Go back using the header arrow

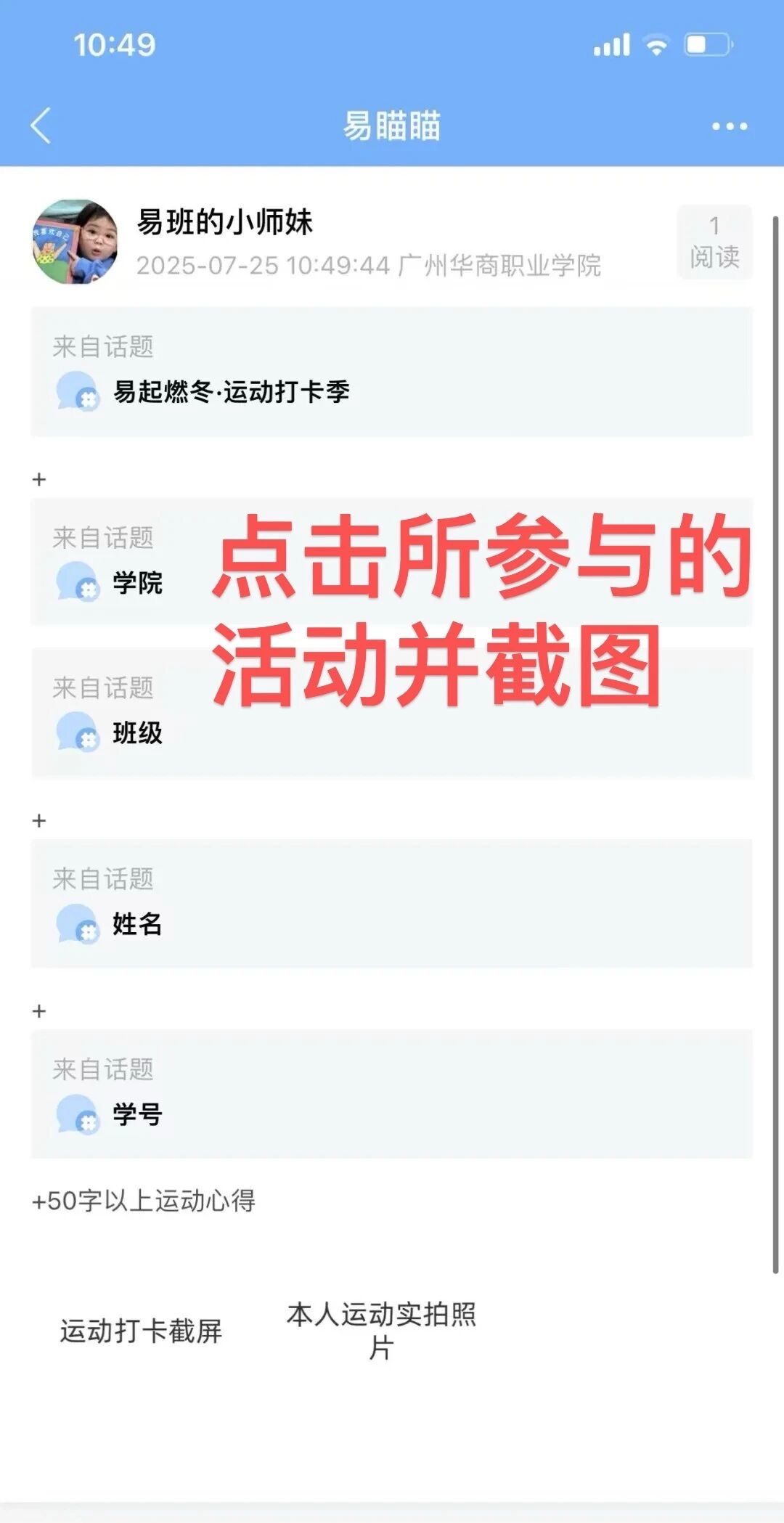tap(41, 126)
